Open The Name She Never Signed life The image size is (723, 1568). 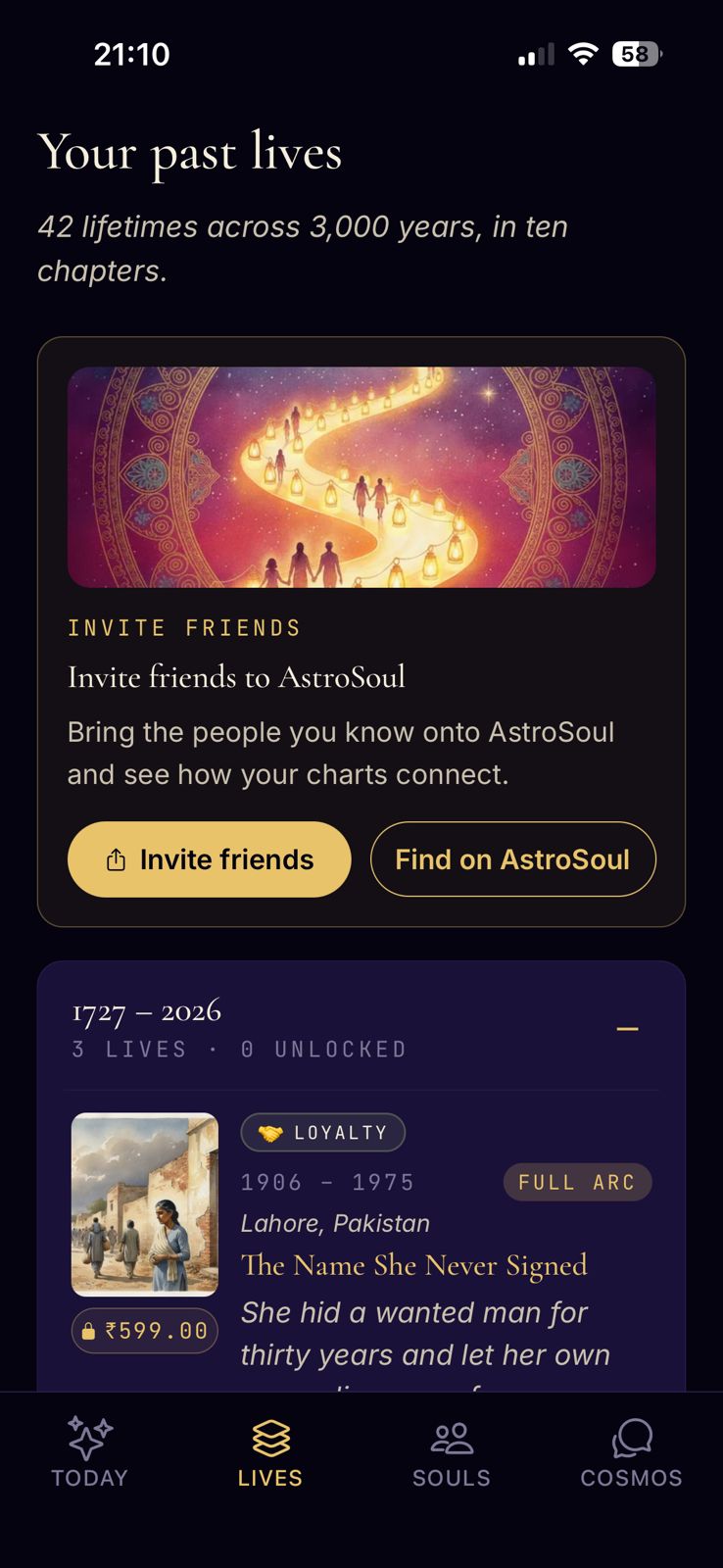(413, 1265)
